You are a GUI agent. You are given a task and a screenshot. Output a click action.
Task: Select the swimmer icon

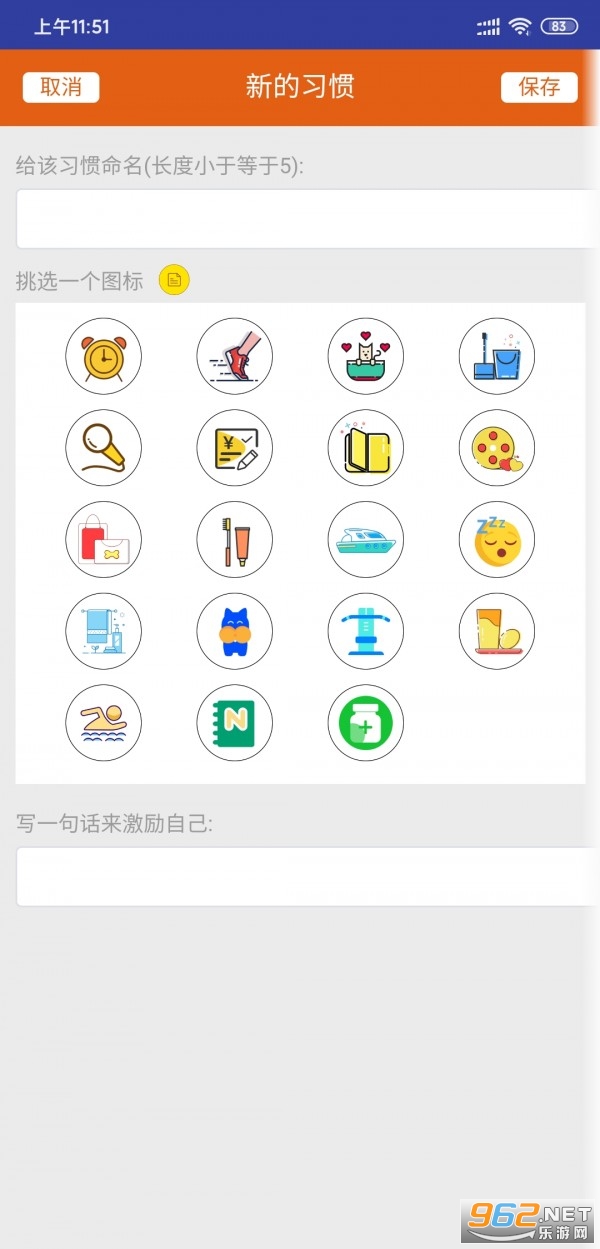pyautogui.click(x=103, y=722)
